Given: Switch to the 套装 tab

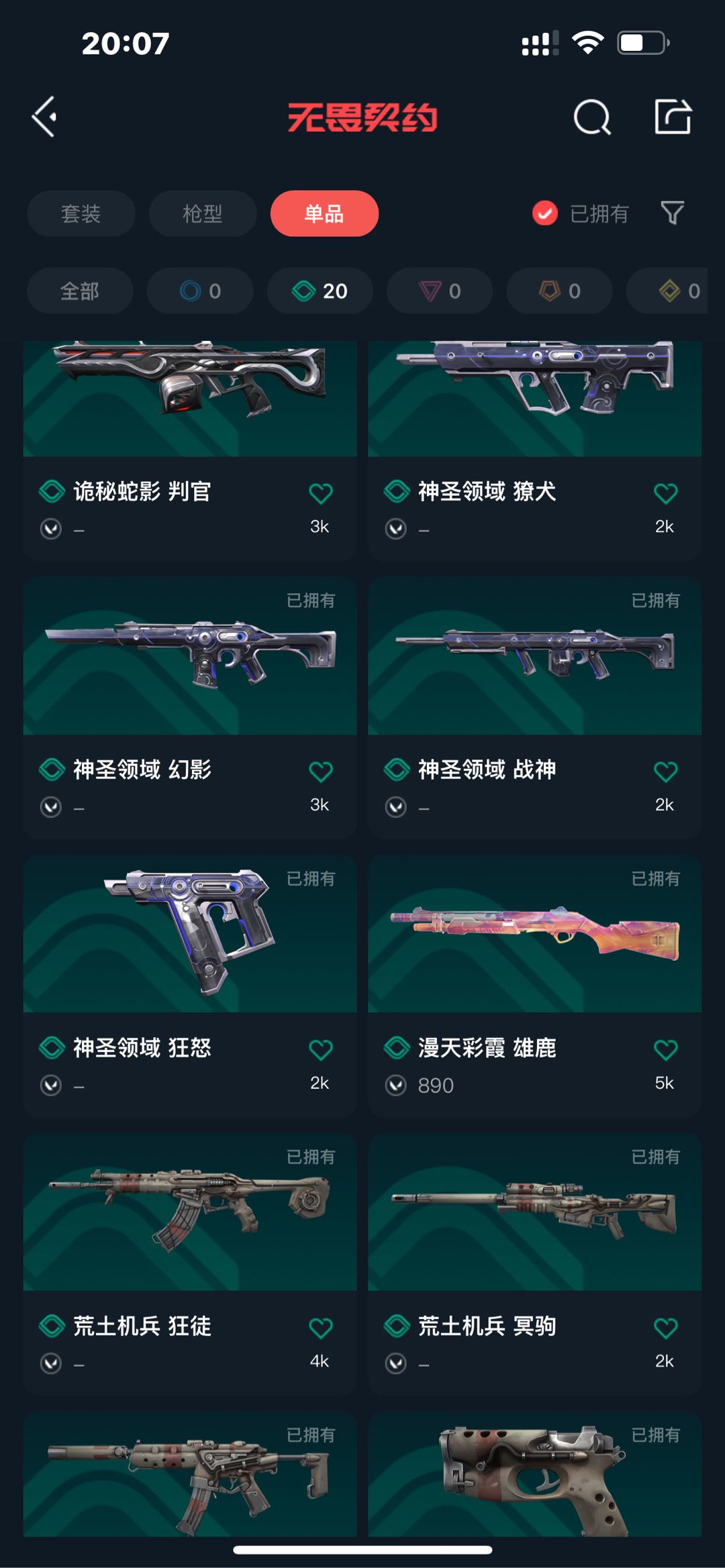Looking at the screenshot, I should click(81, 213).
